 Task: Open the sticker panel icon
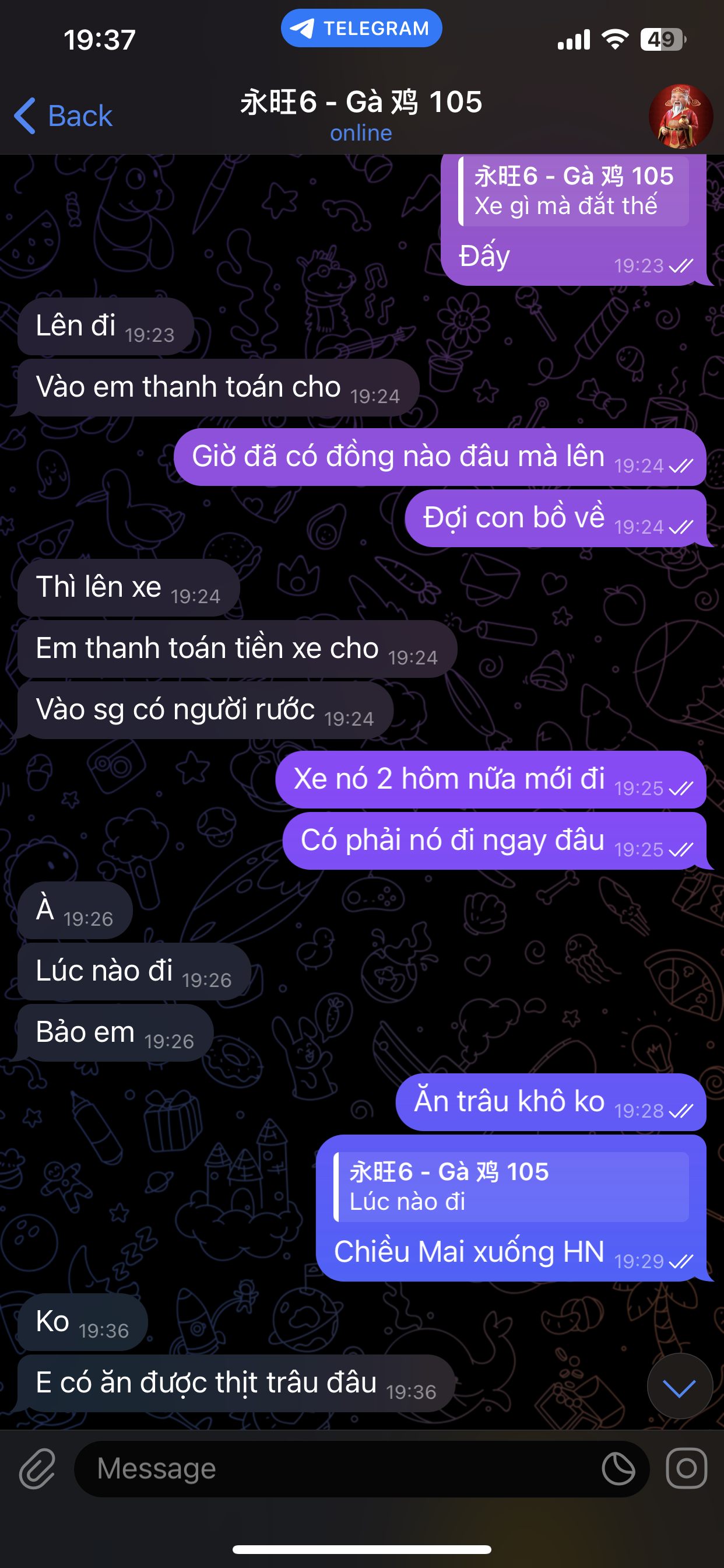coord(618,1468)
